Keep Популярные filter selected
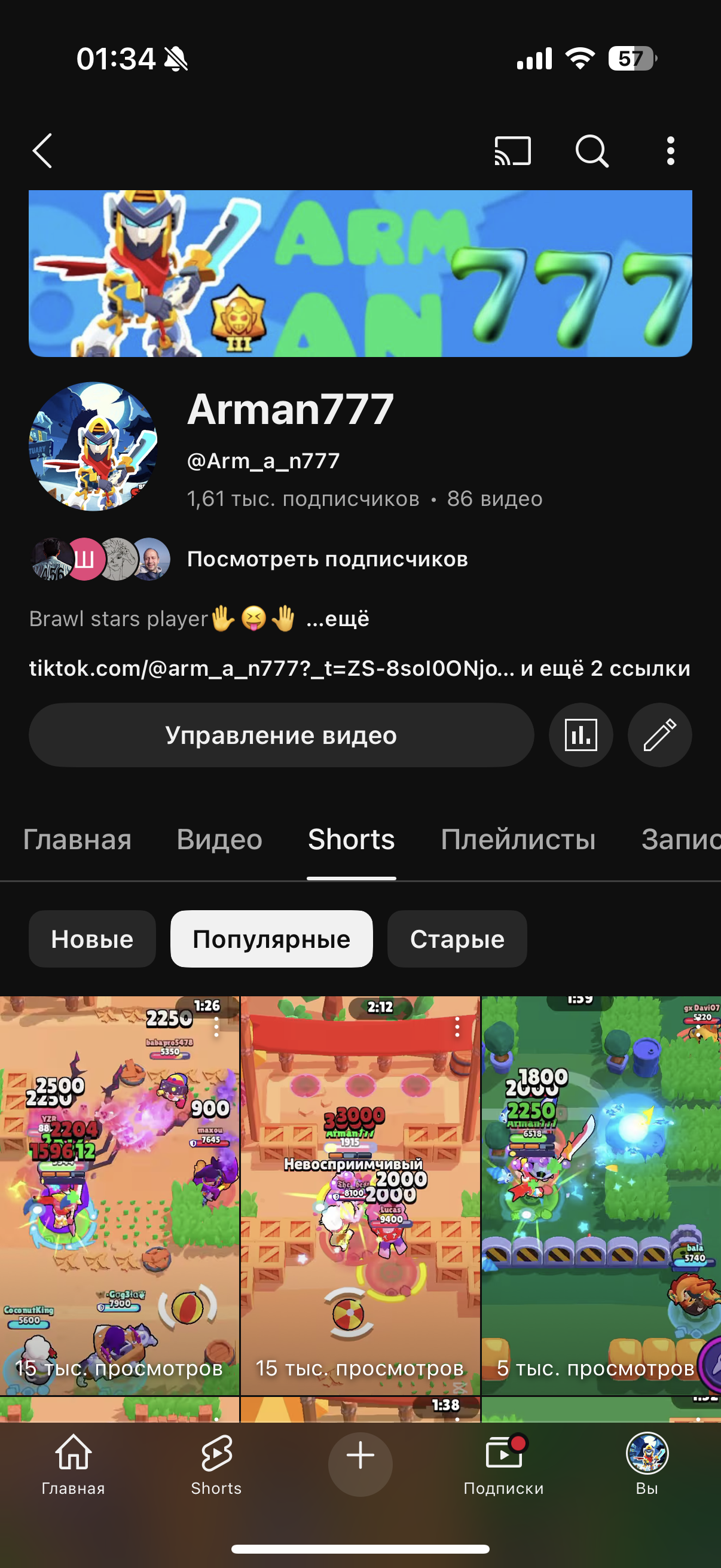The image size is (721, 1568). pos(271,939)
